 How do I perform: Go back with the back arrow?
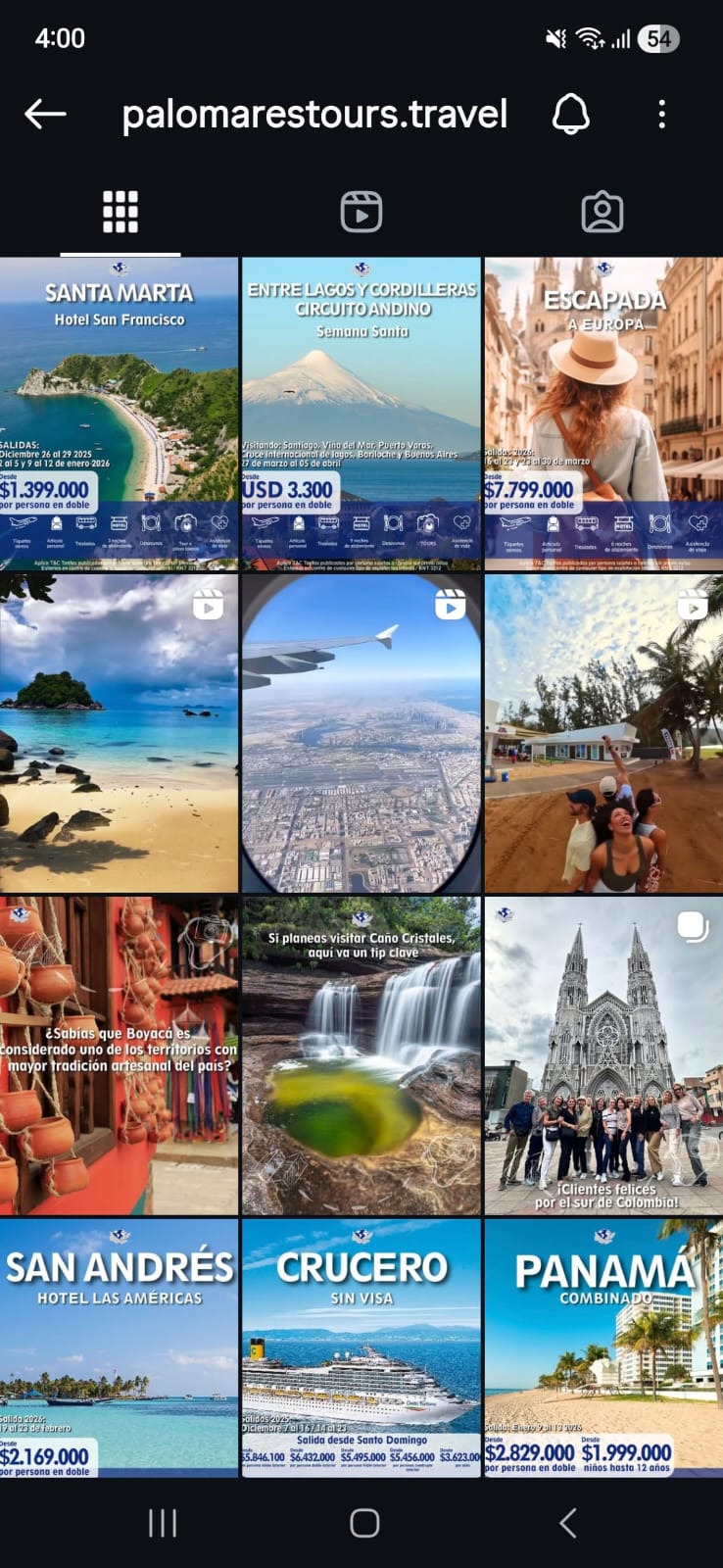(x=45, y=114)
